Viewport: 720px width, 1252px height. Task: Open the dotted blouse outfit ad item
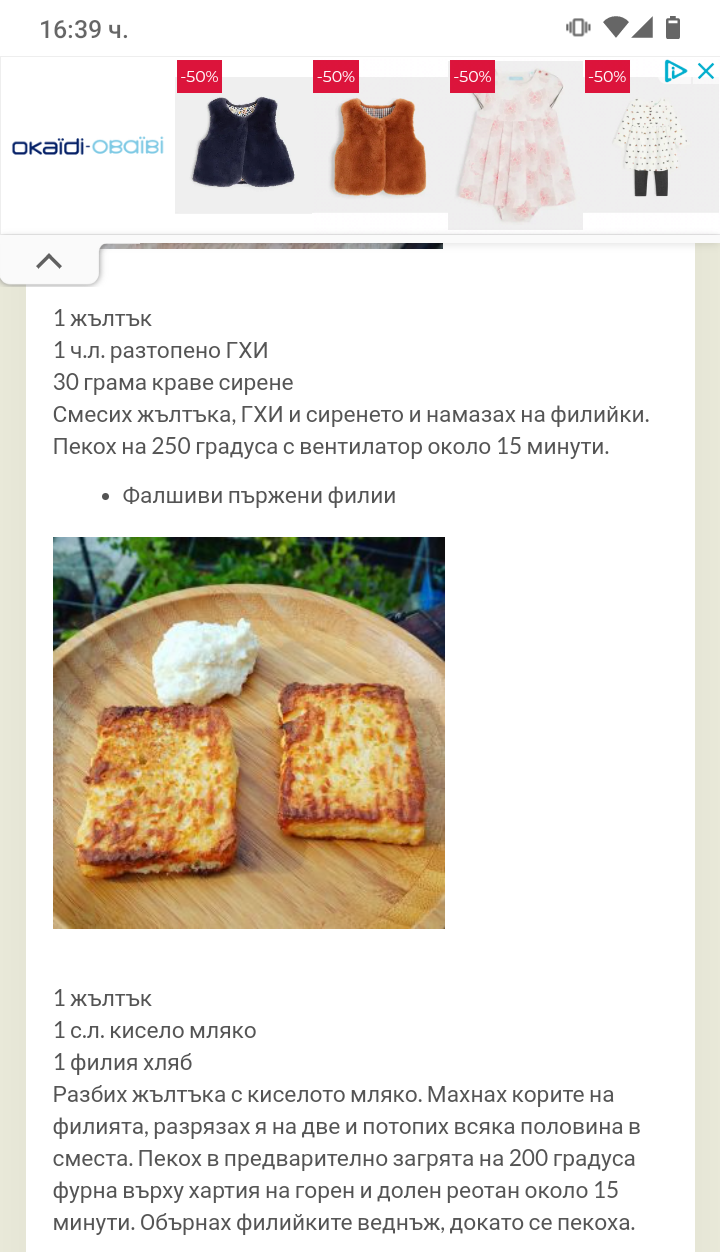pos(650,147)
